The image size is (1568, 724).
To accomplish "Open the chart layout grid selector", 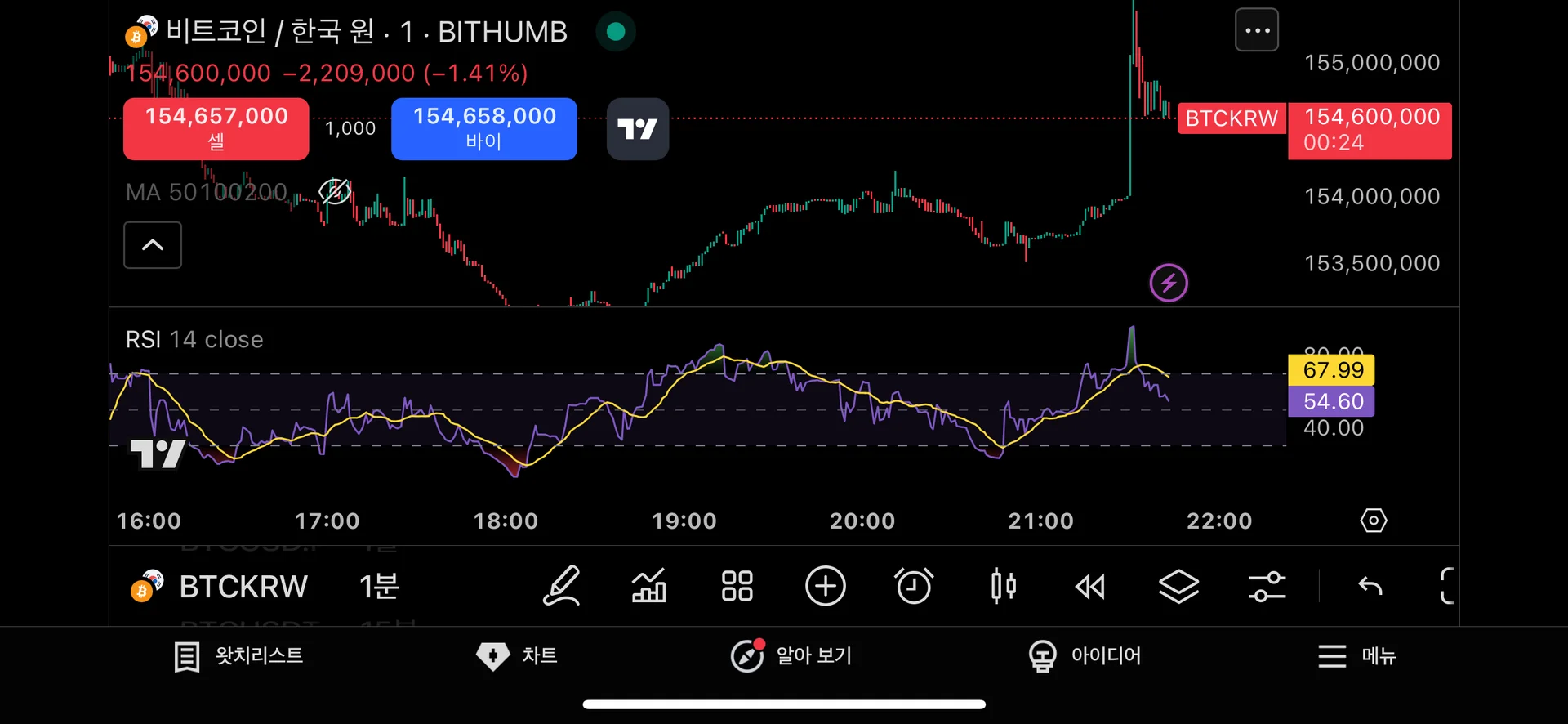I will point(737,587).
